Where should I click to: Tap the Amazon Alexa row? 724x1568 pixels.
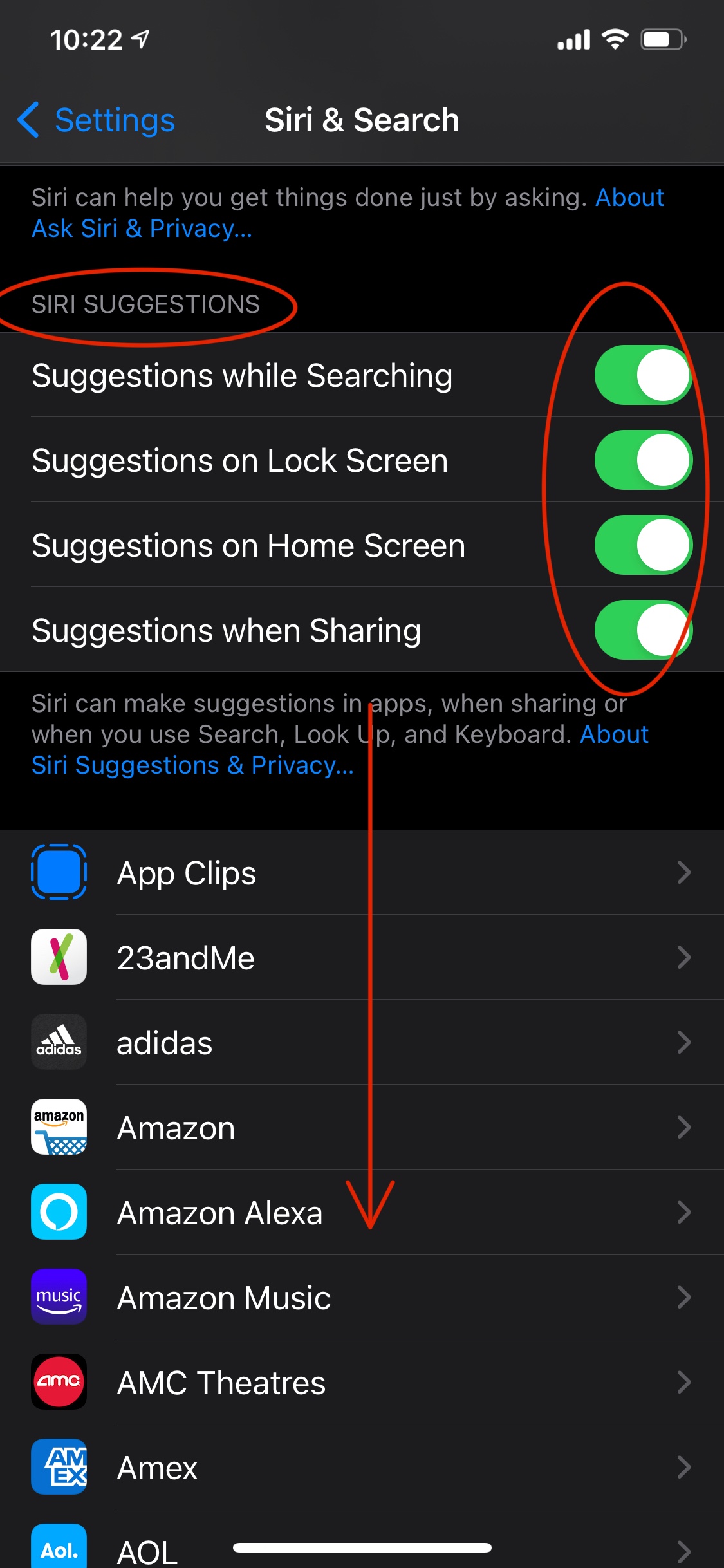(x=362, y=1213)
